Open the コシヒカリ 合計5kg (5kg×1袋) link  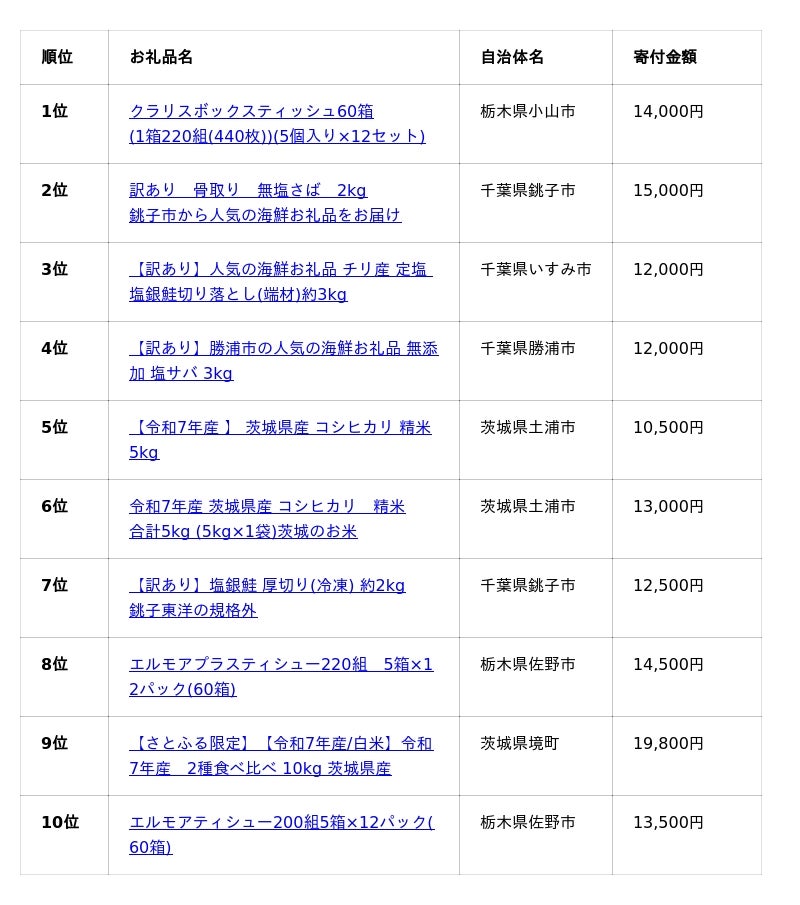[267, 507]
